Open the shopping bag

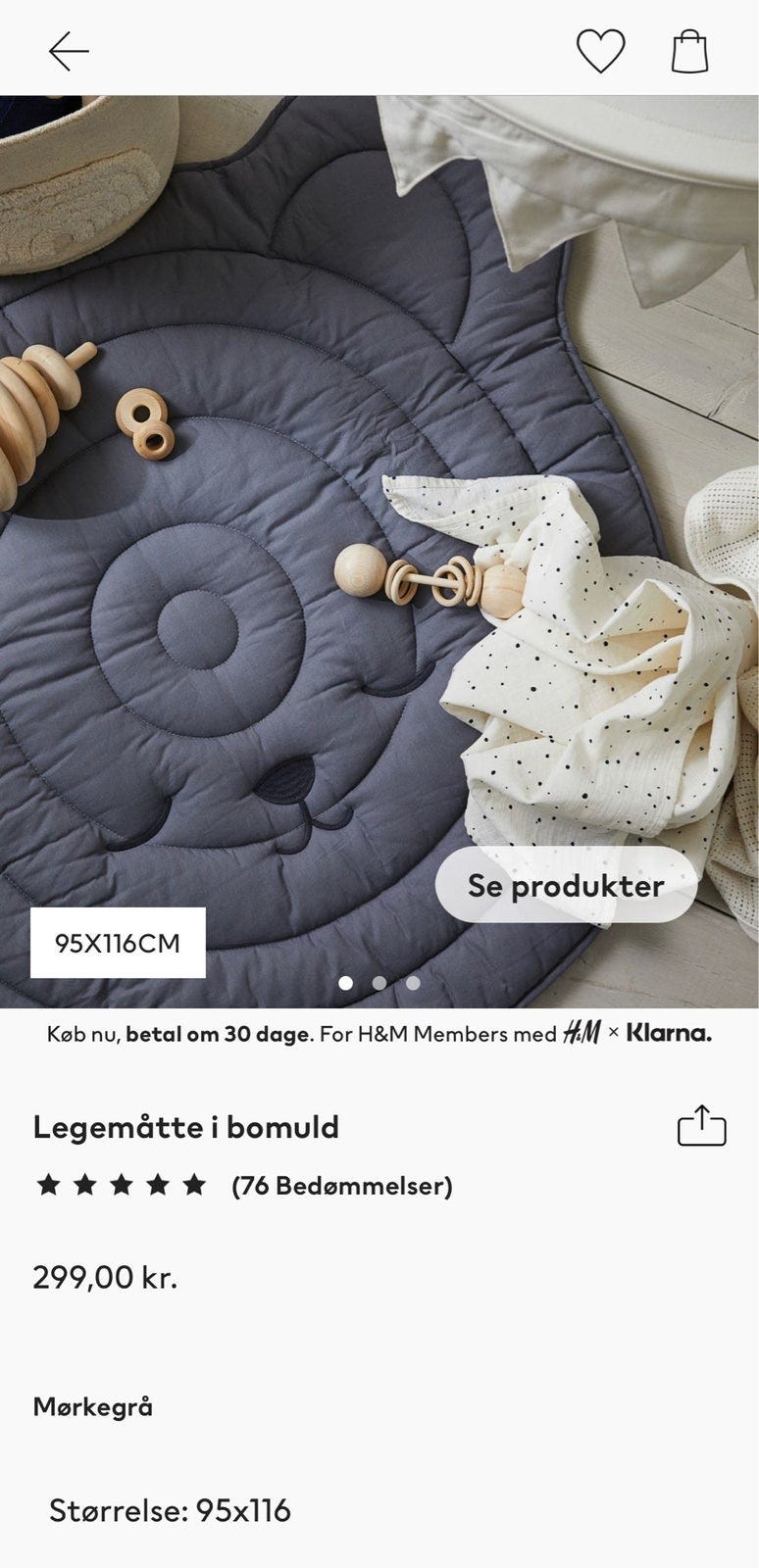coord(689,51)
